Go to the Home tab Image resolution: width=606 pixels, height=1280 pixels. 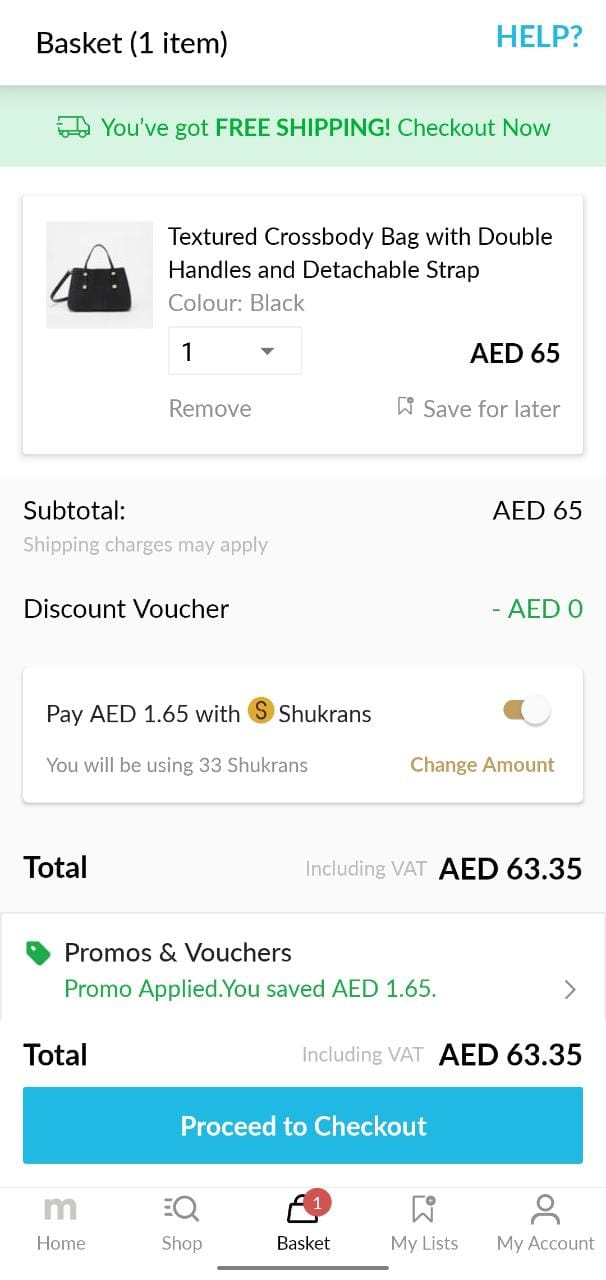pyautogui.click(x=61, y=1223)
